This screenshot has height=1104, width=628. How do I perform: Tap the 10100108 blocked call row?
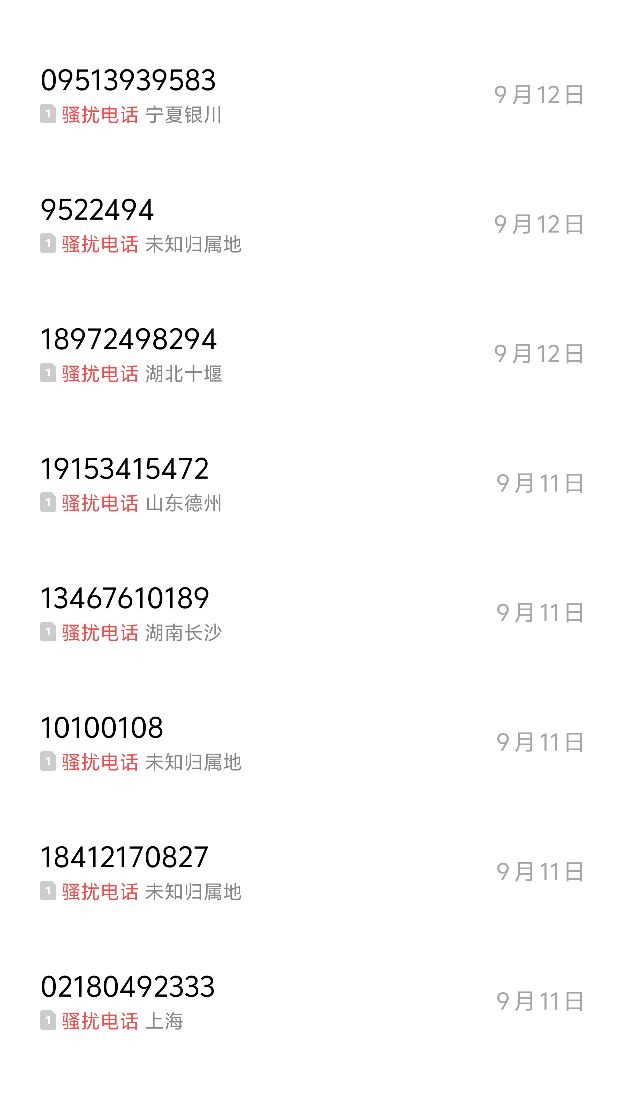pos(314,743)
